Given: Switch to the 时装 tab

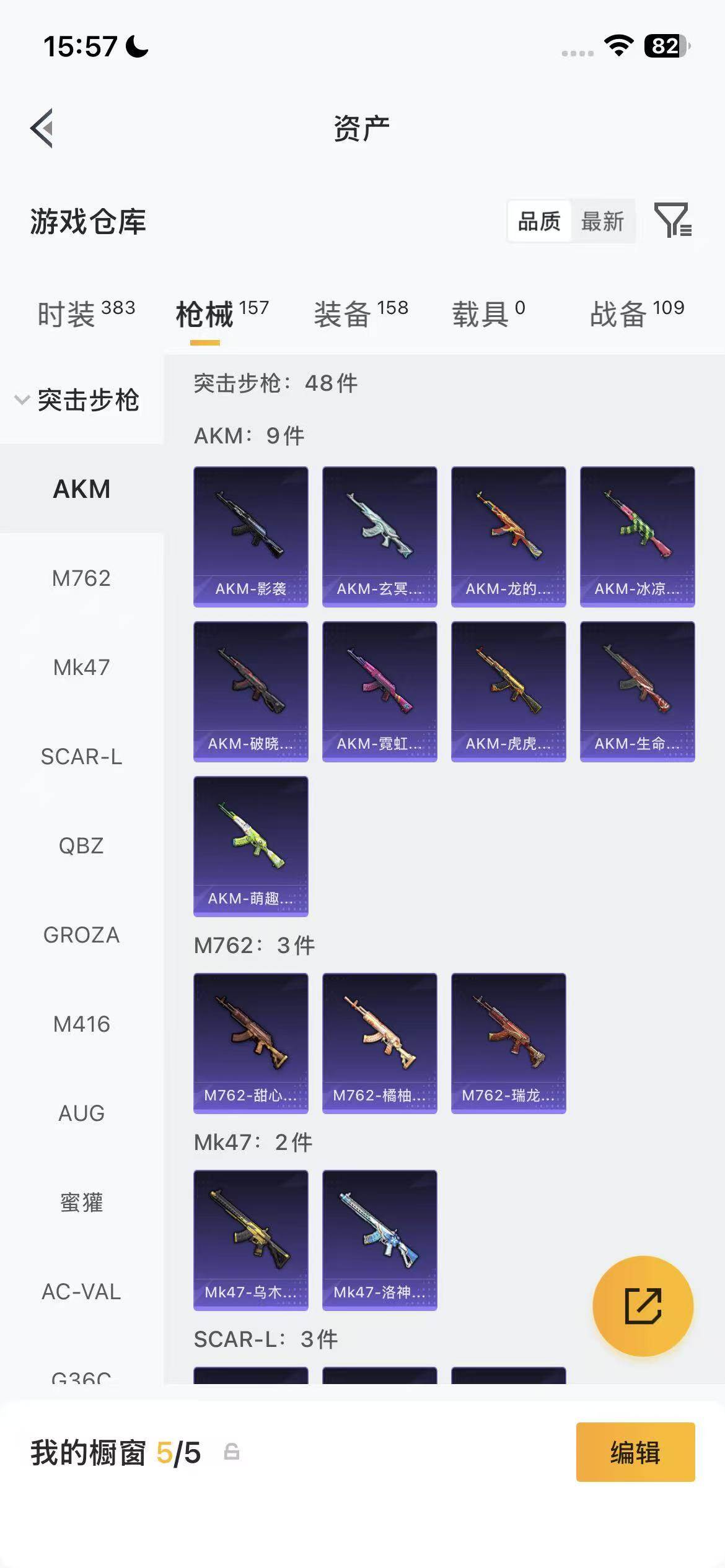Looking at the screenshot, I should tap(86, 313).
